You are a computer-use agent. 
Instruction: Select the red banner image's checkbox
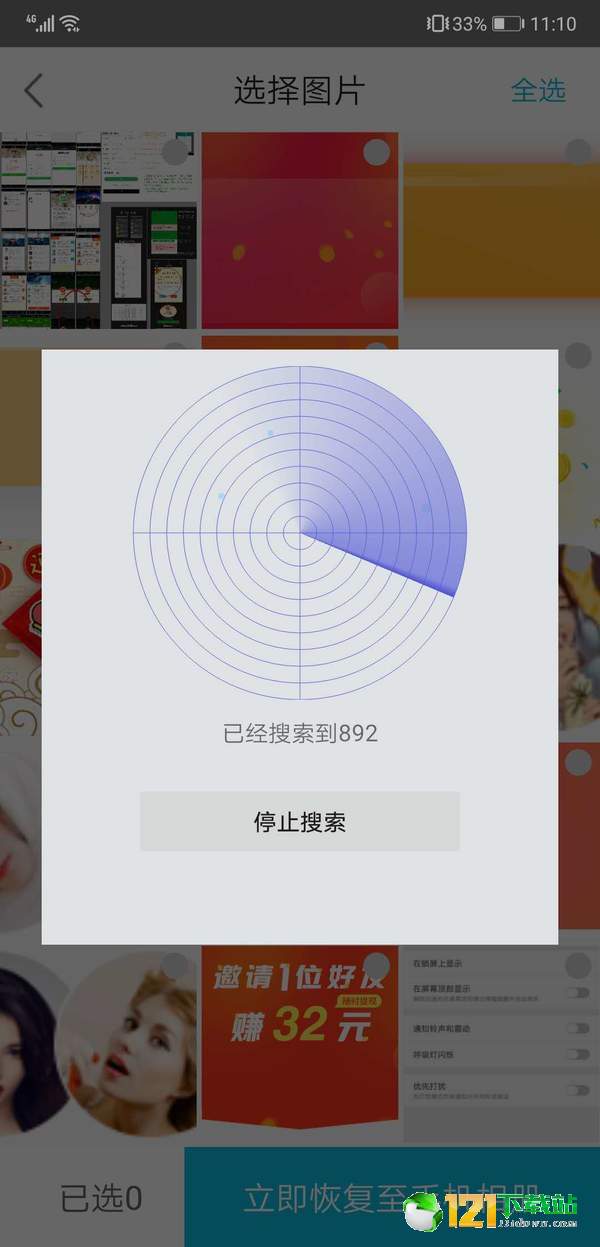[x=376, y=153]
